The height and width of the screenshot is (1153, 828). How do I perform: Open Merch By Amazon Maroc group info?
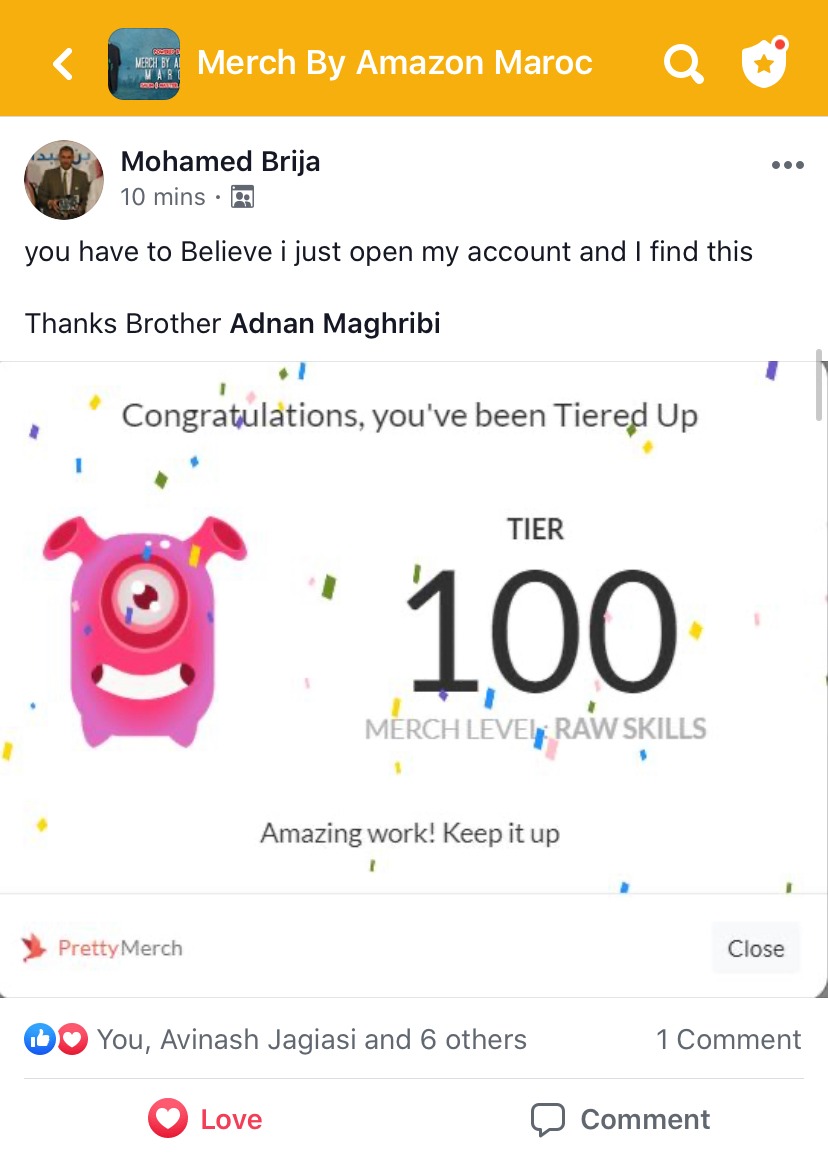394,63
